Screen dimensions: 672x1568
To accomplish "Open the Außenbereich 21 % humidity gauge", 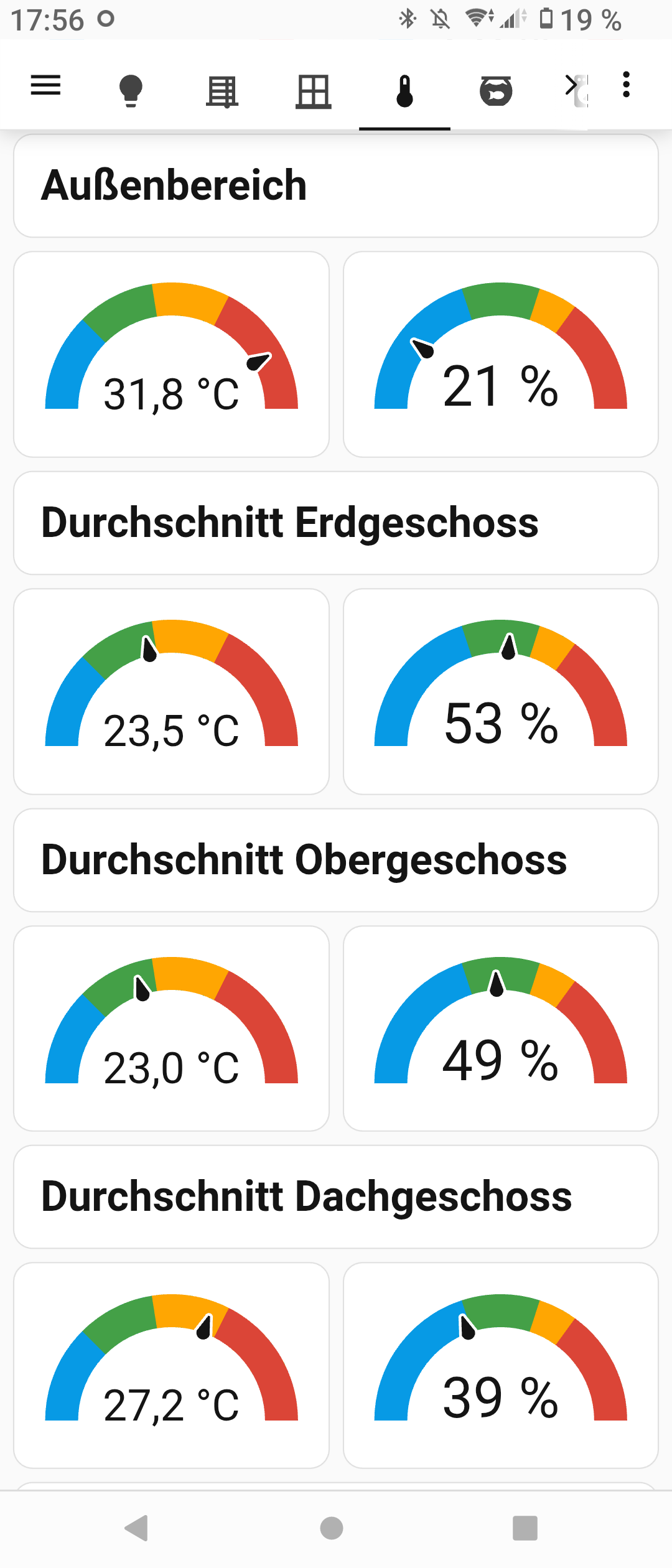I will (x=501, y=354).
